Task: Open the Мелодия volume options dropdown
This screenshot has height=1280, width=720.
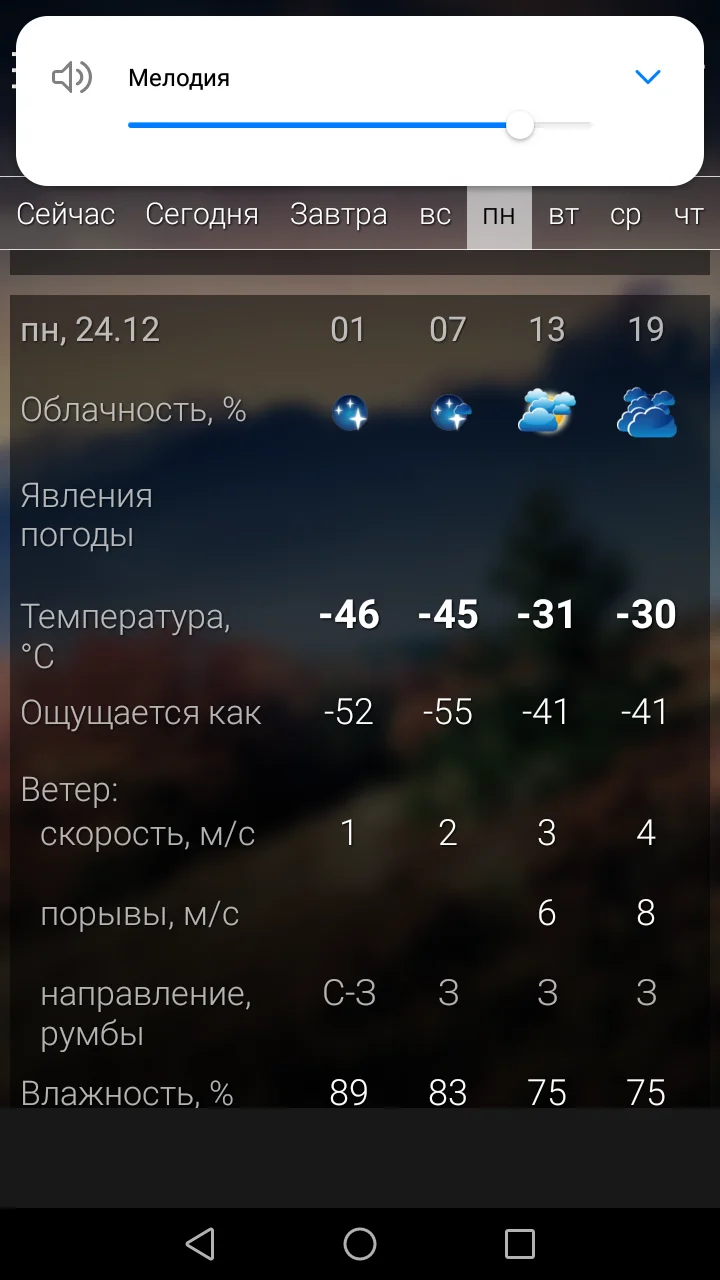Action: point(648,77)
